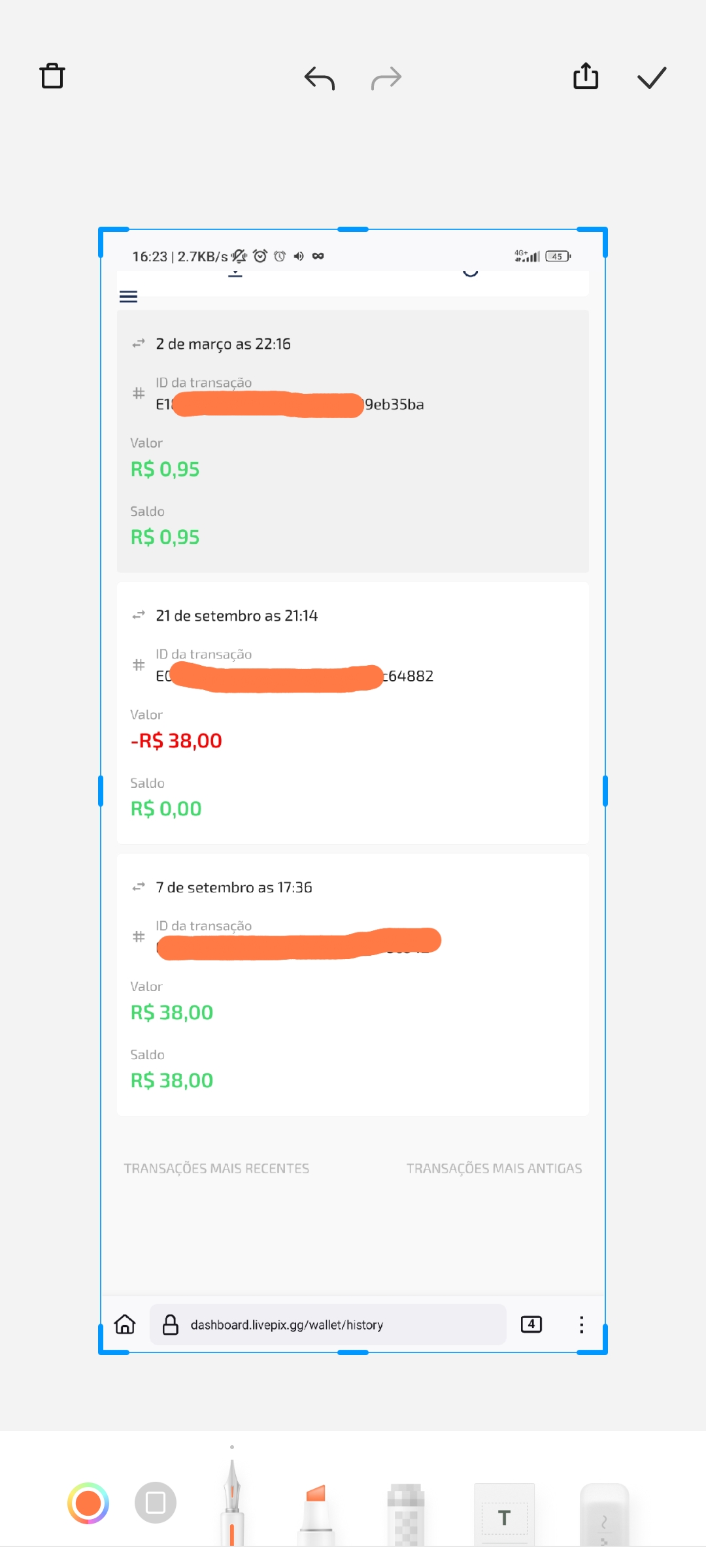This screenshot has width=706, height=1568.
Task: Redo the reverted edit
Action: [386, 78]
